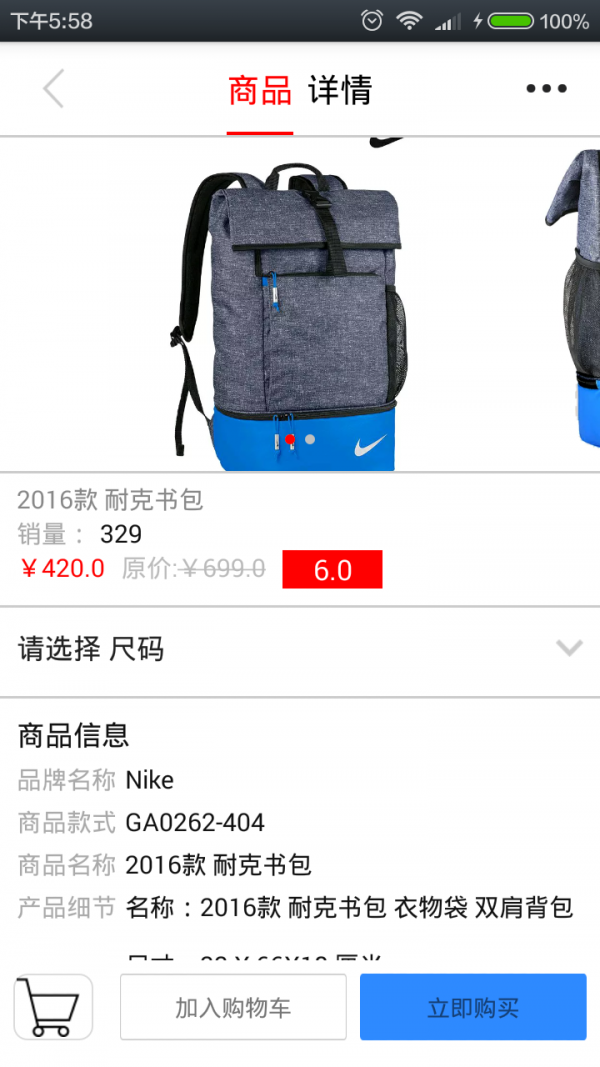Buy now with 立即购买 button
600x1067 pixels.
(x=473, y=1007)
